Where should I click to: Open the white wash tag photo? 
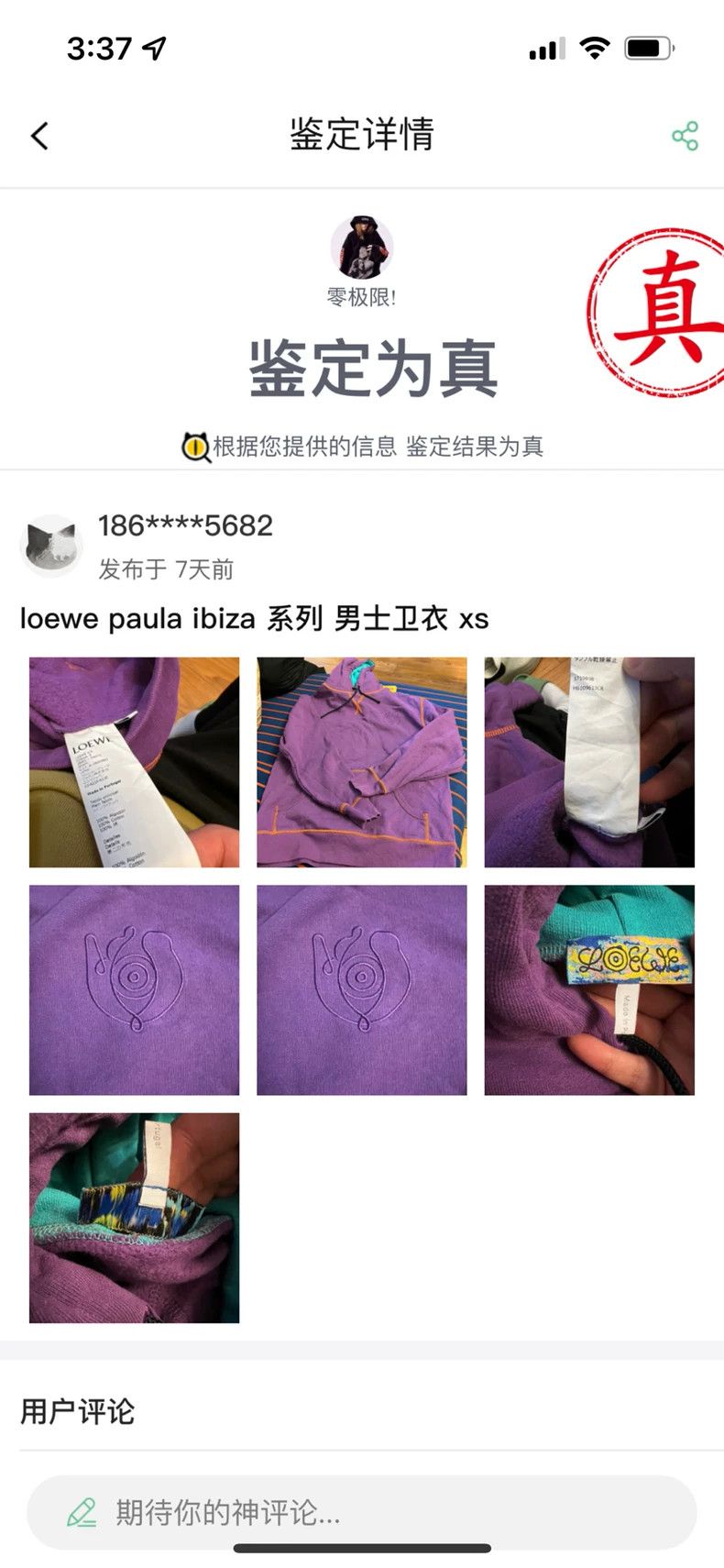589,762
